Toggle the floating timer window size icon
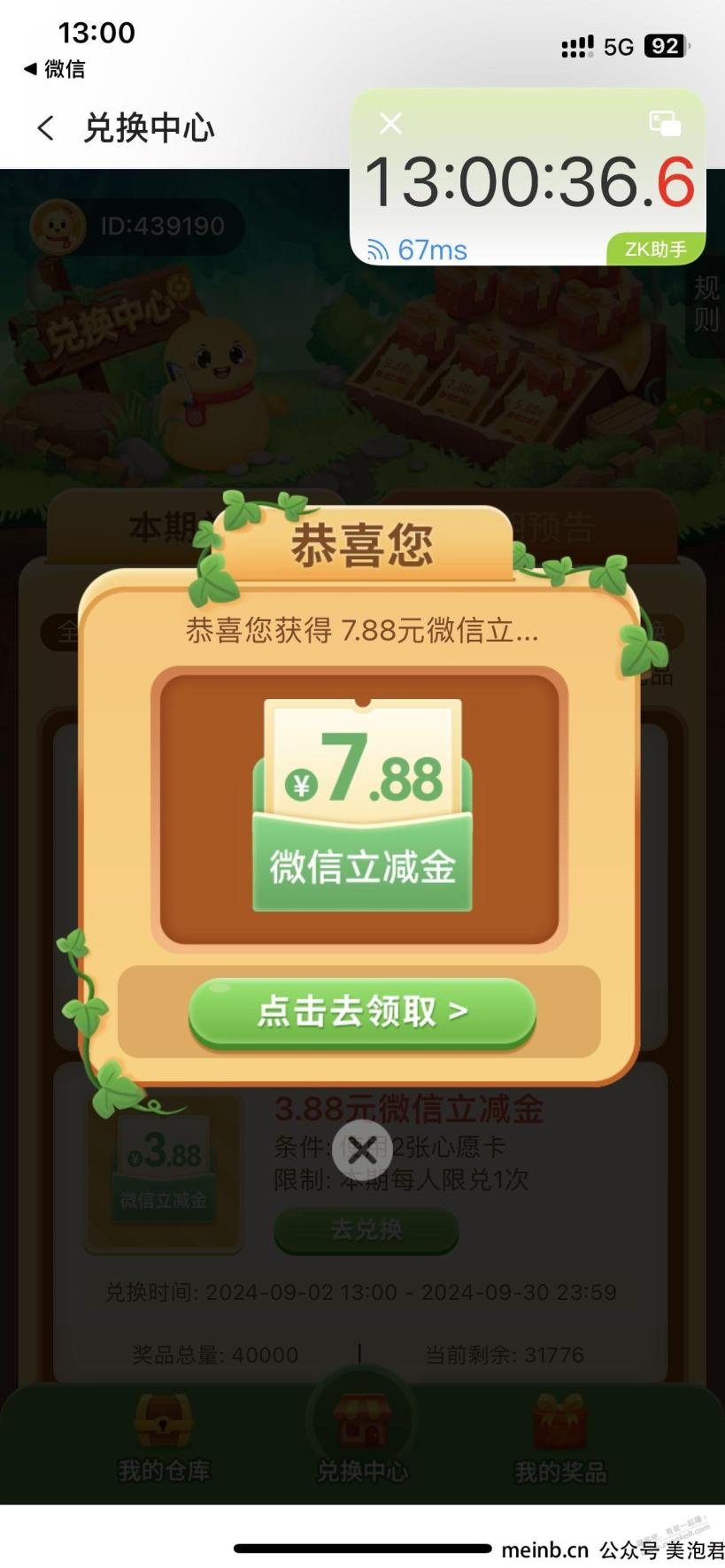725x1568 pixels. pos(665,123)
